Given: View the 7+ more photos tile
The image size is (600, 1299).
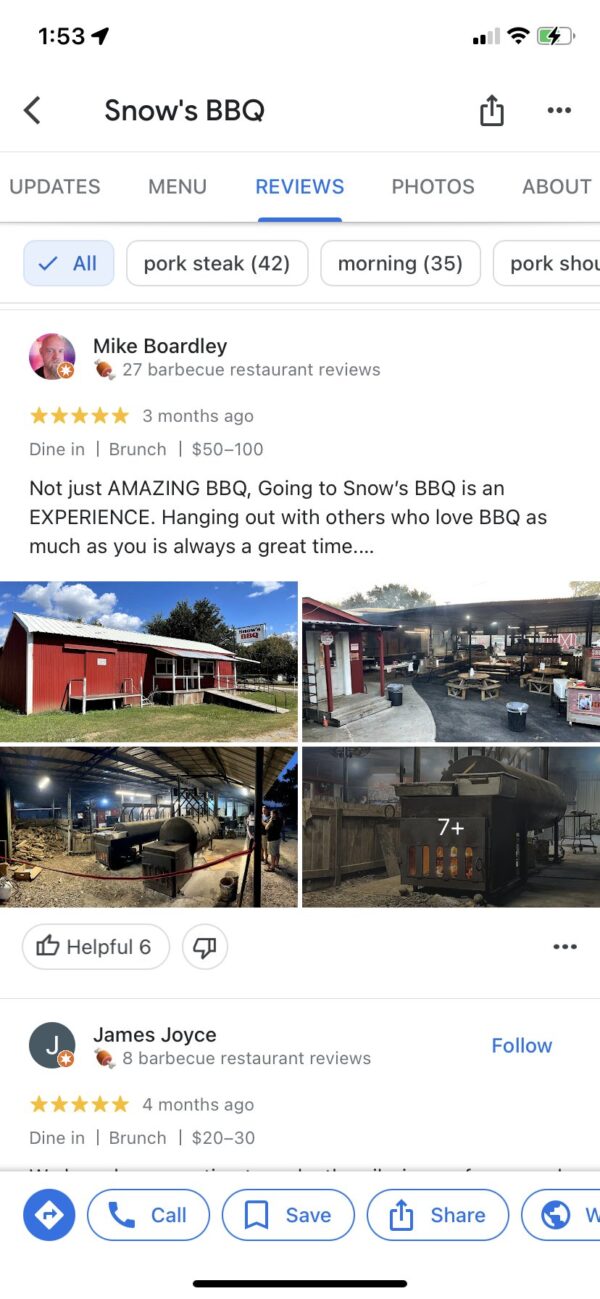Looking at the screenshot, I should pos(451,827).
